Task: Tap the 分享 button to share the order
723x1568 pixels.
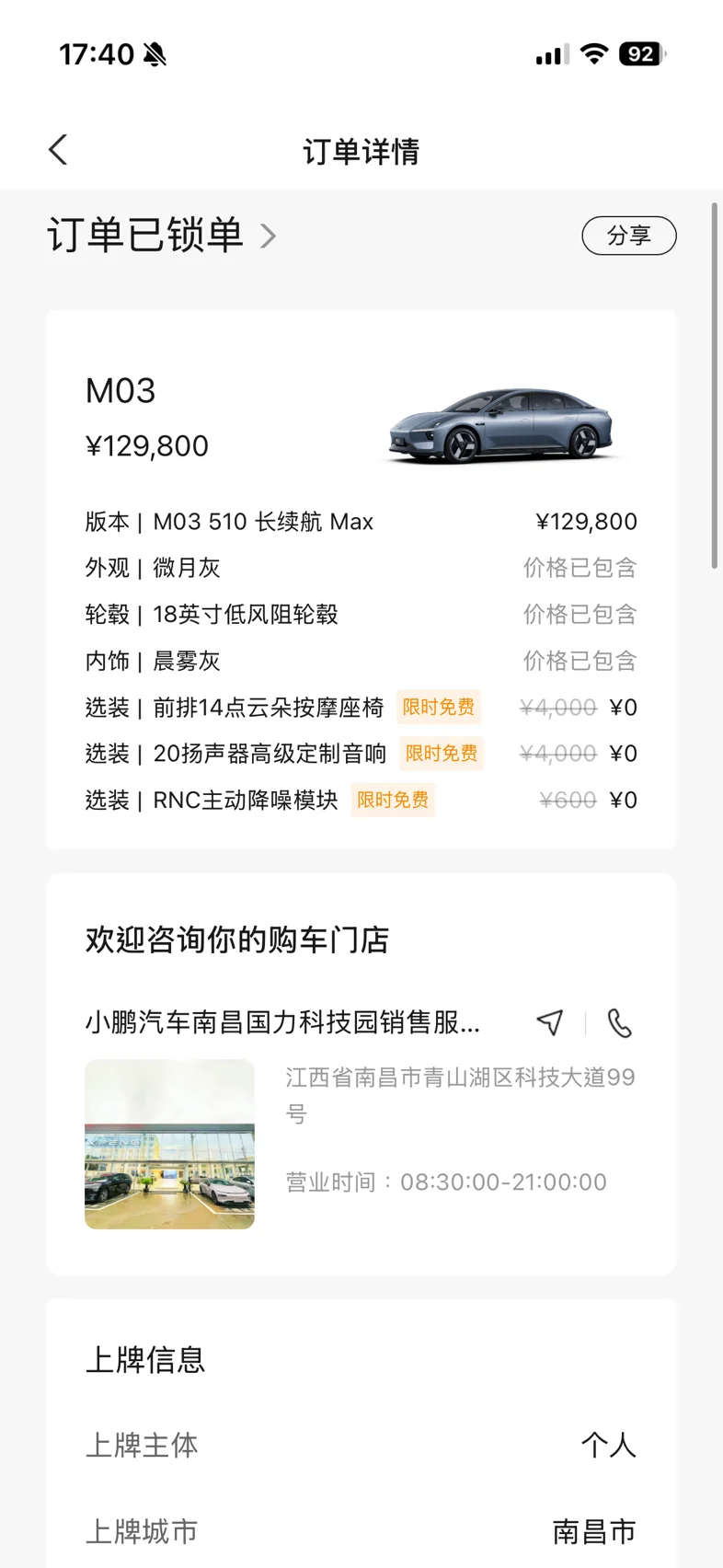Action: tap(629, 236)
